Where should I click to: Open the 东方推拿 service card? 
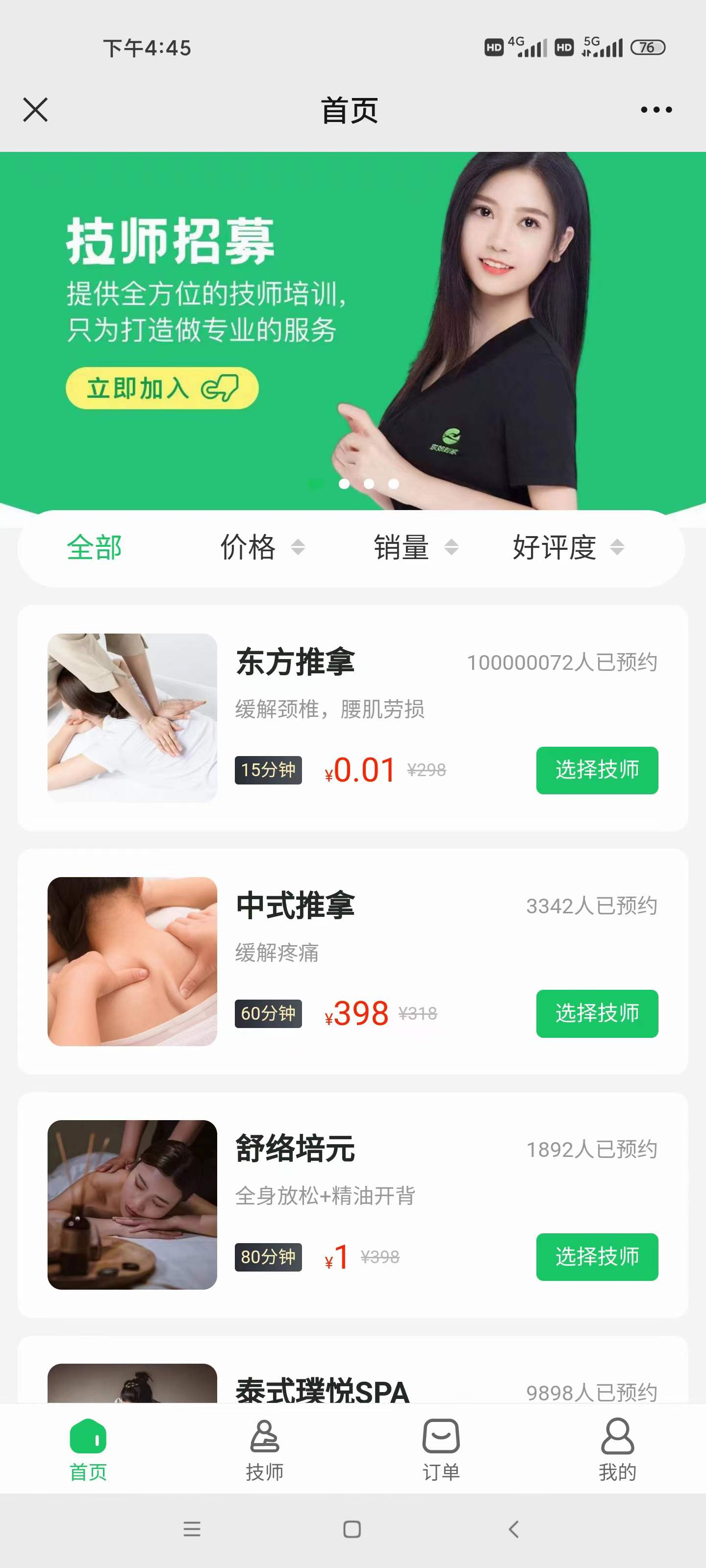pos(296,662)
